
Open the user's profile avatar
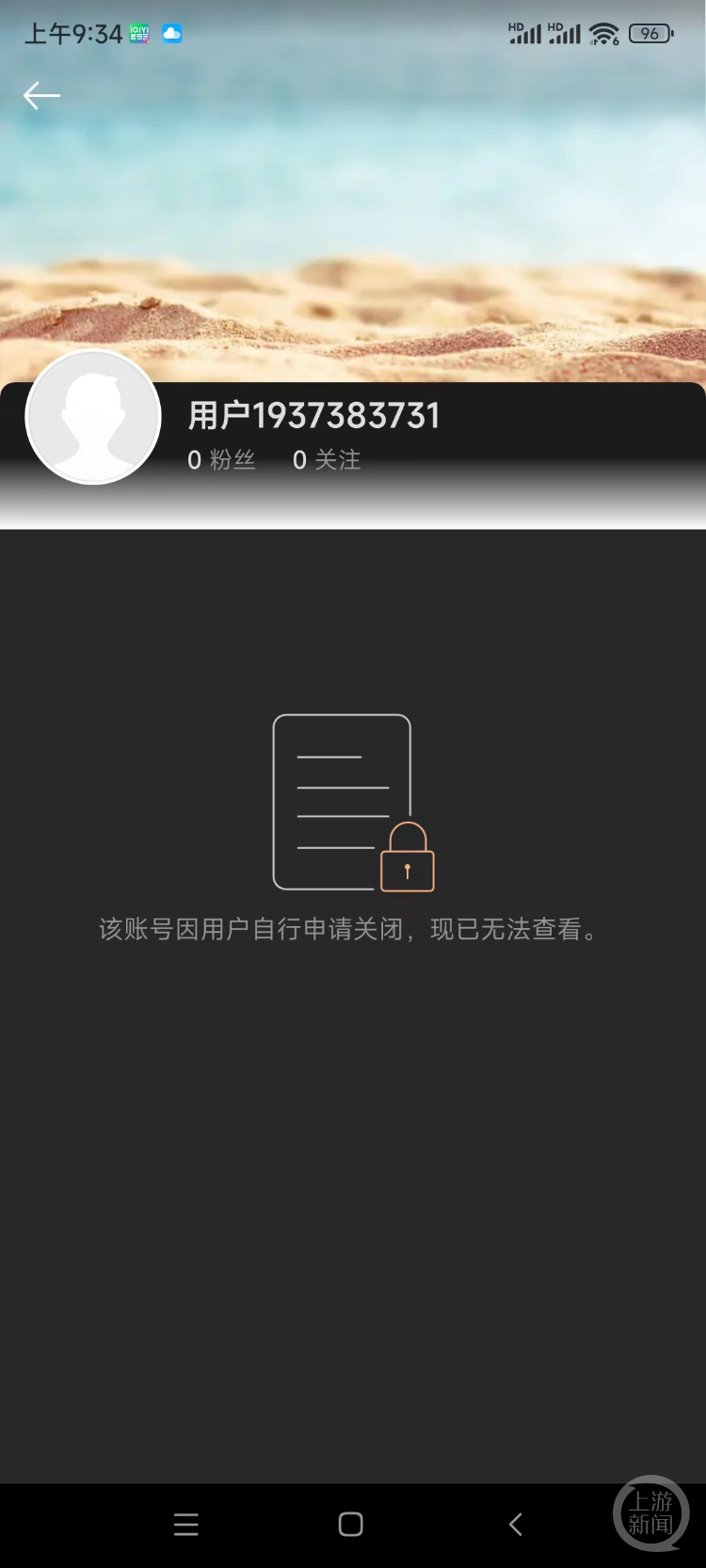[x=93, y=417]
